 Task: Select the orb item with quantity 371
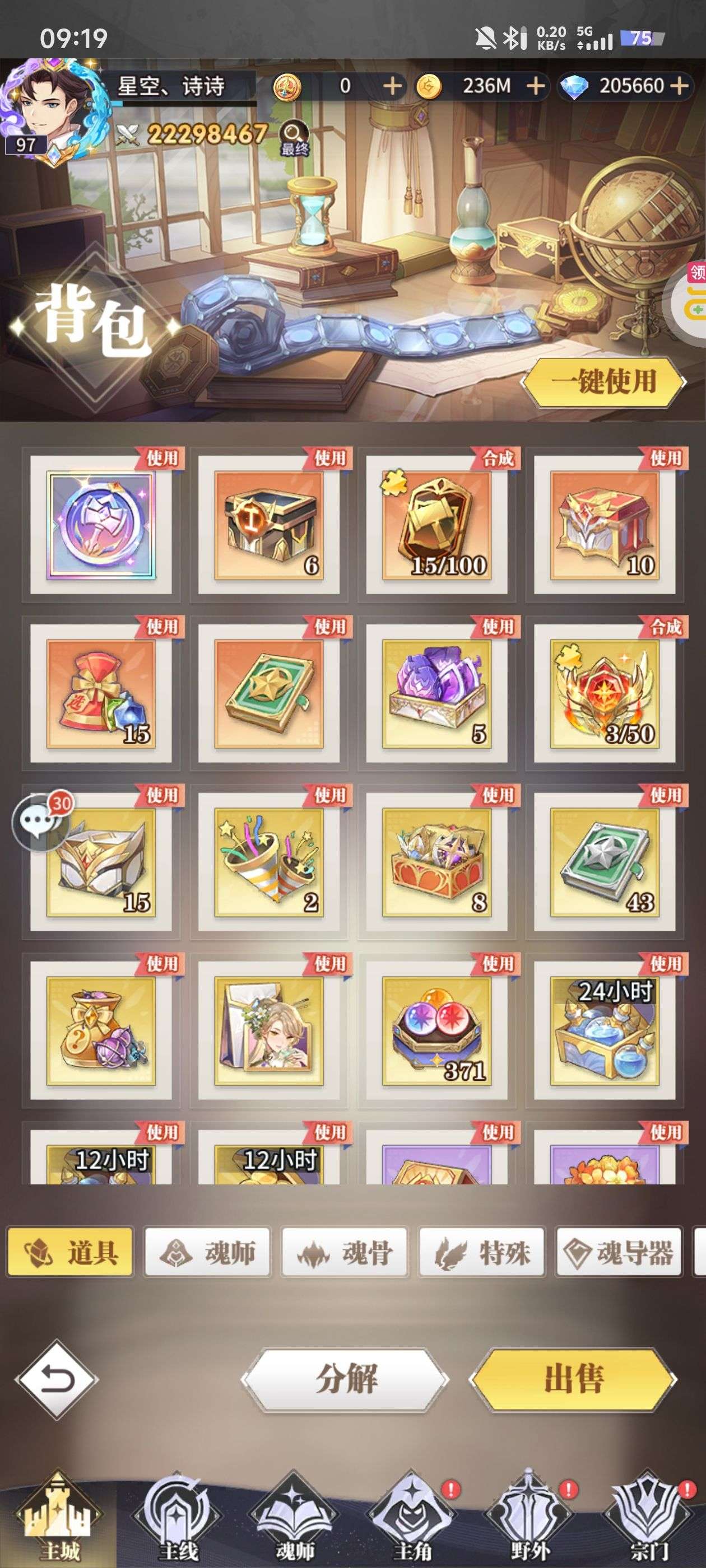point(436,1031)
